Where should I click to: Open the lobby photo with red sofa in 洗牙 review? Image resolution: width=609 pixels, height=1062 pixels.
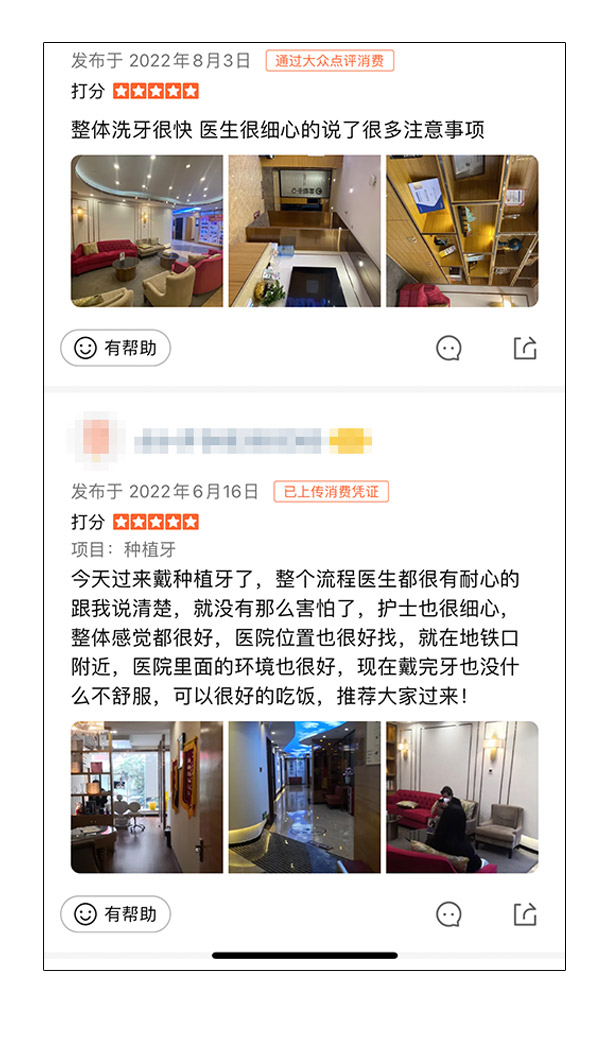pos(147,231)
